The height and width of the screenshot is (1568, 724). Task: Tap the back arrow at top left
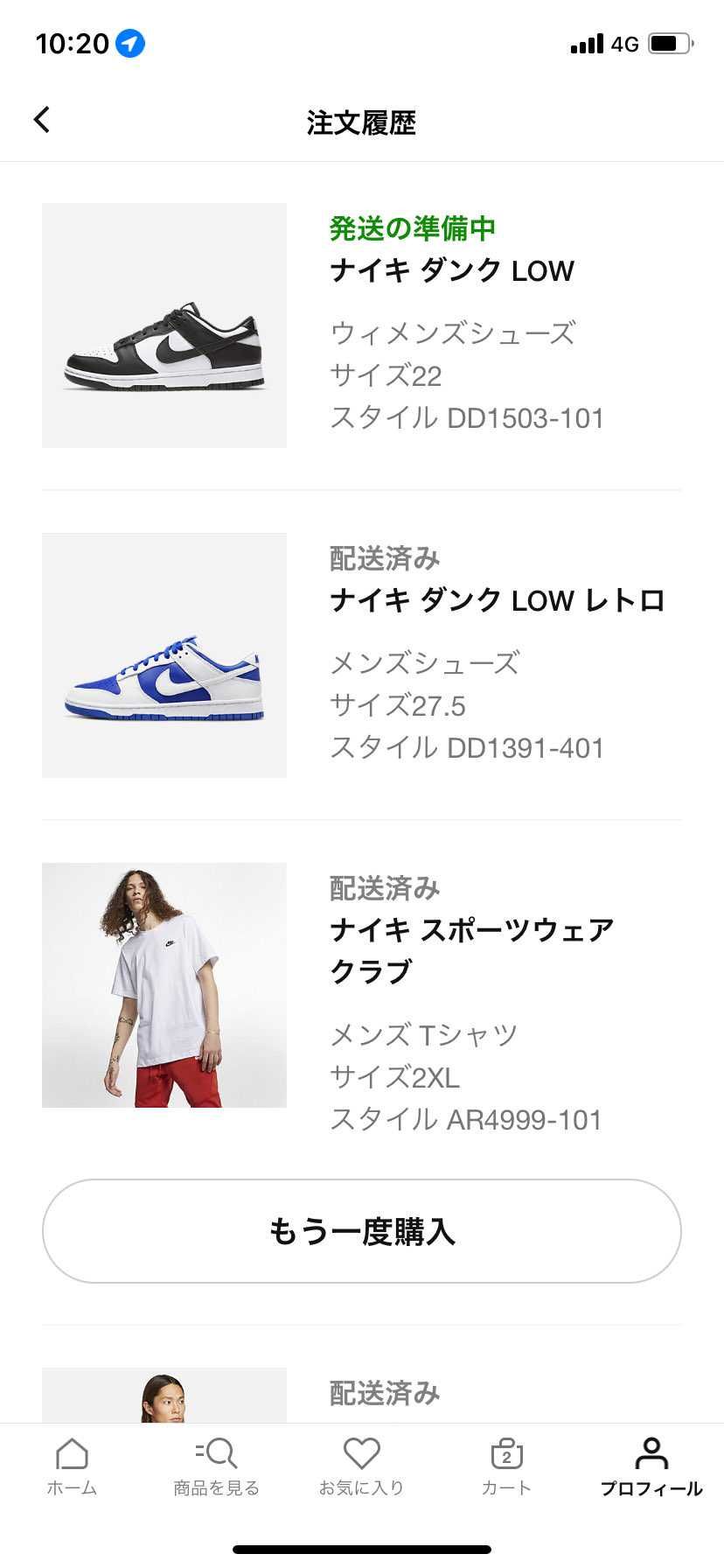[x=41, y=119]
